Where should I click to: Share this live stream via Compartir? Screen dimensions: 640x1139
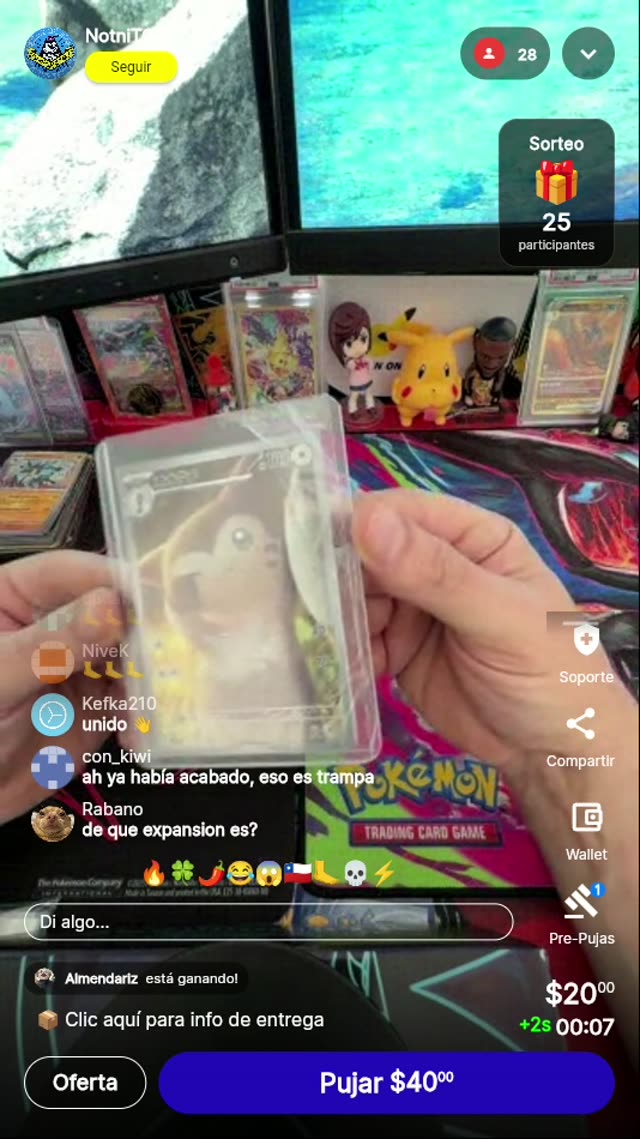point(580,738)
